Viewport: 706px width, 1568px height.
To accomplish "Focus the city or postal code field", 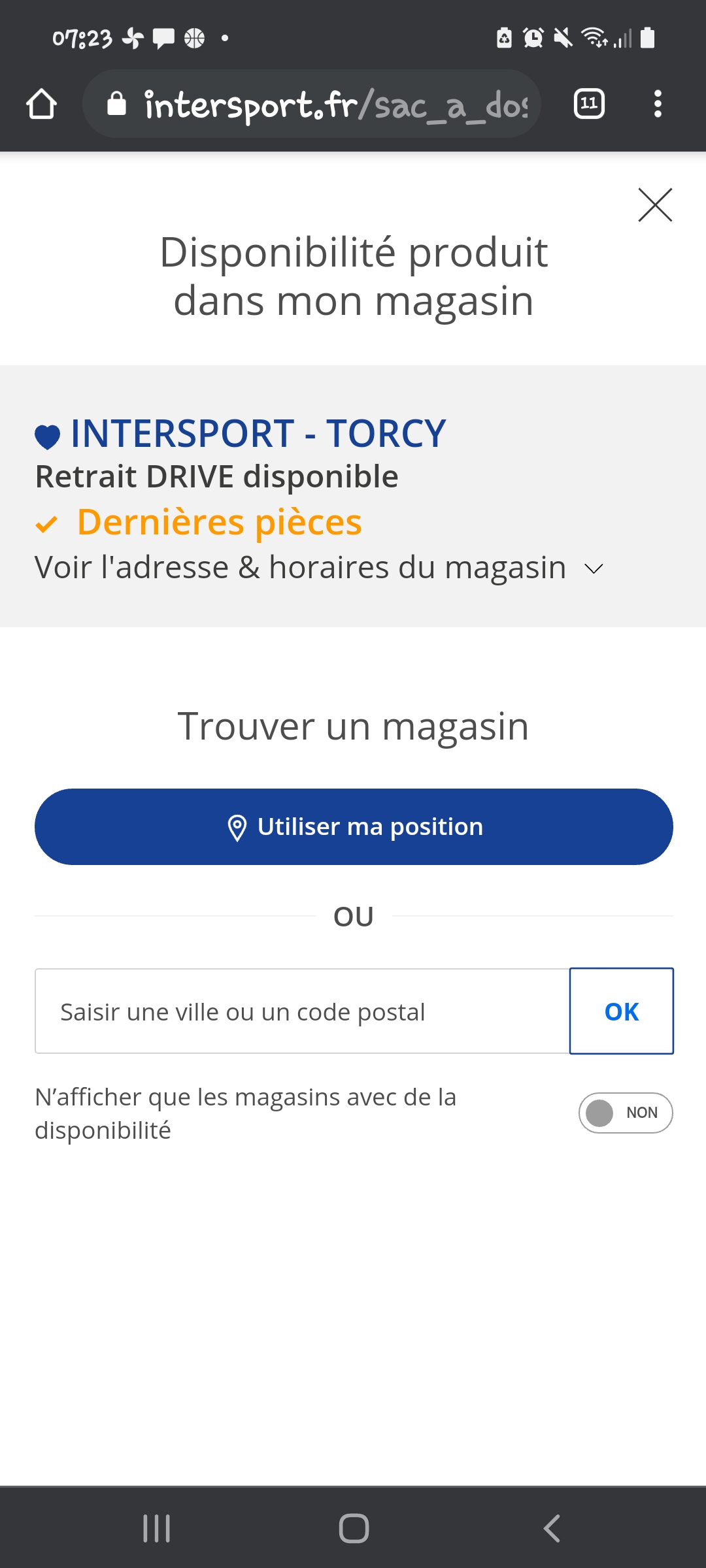I will pos(302,1011).
